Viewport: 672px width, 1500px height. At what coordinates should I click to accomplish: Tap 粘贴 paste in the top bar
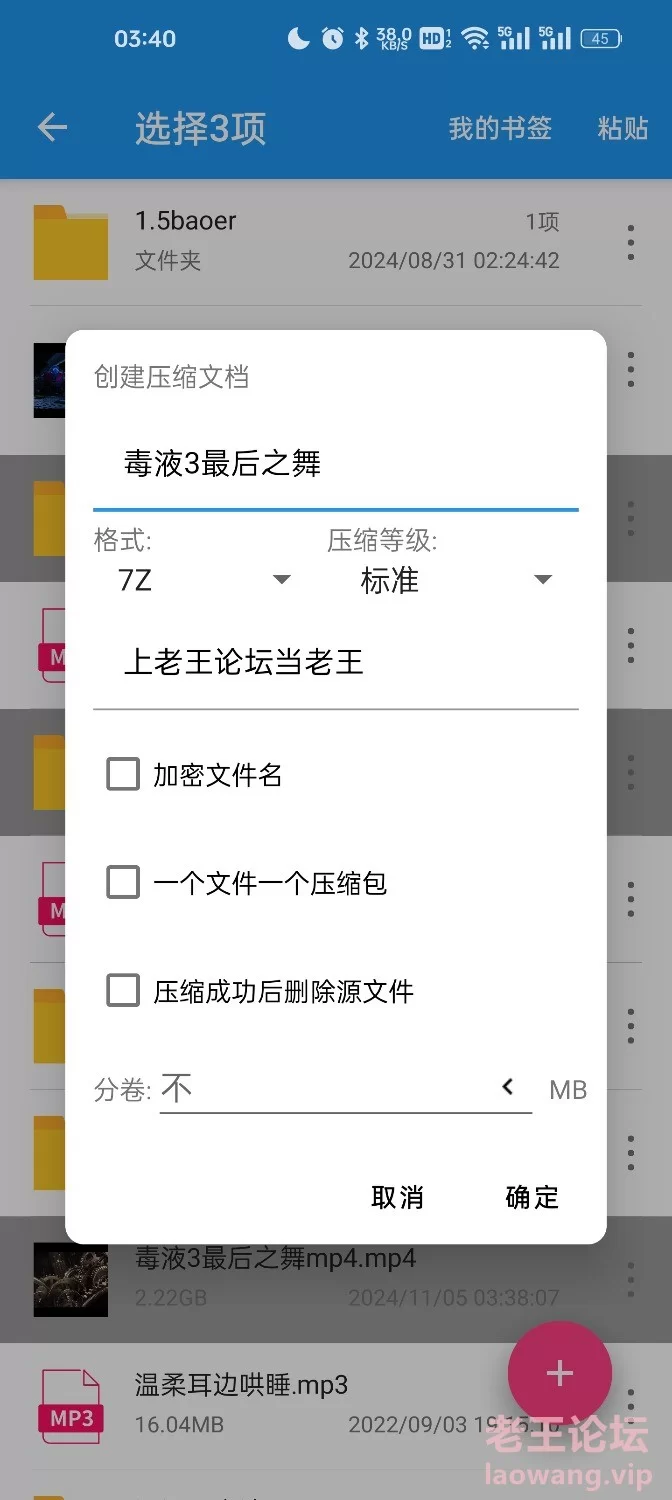point(622,128)
